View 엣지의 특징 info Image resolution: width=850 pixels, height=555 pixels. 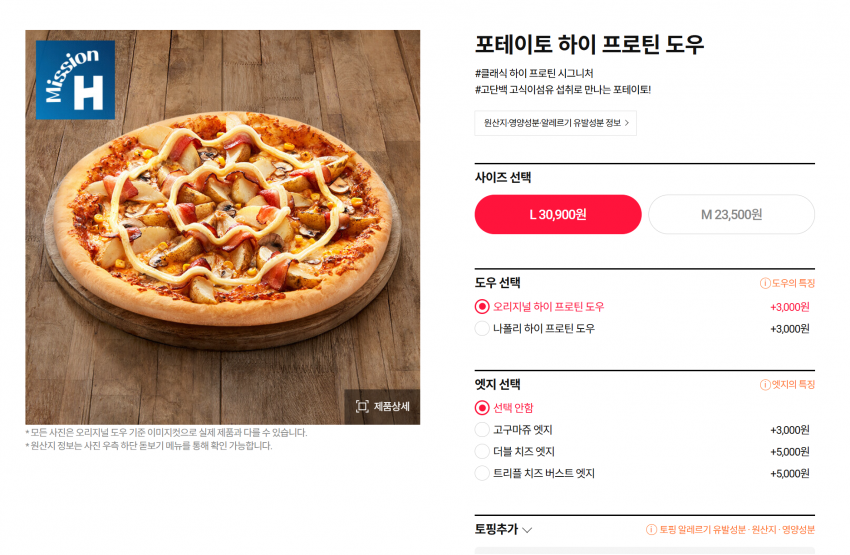tap(788, 385)
